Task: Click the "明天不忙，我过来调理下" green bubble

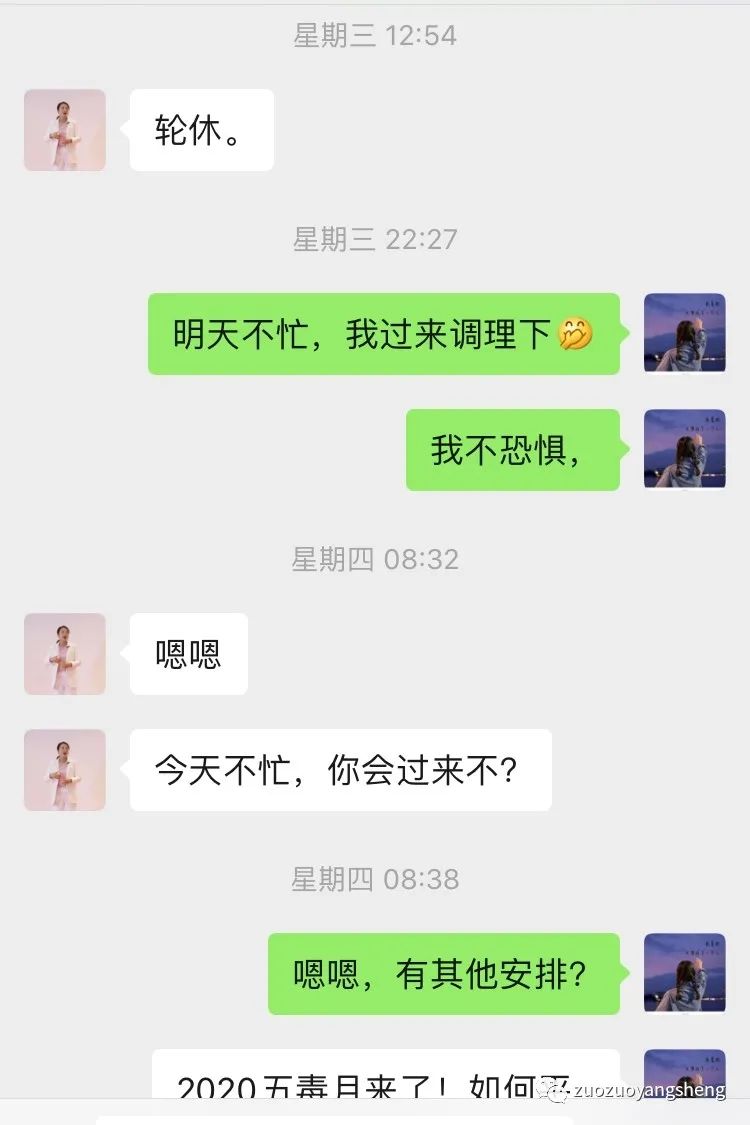Action: (384, 334)
